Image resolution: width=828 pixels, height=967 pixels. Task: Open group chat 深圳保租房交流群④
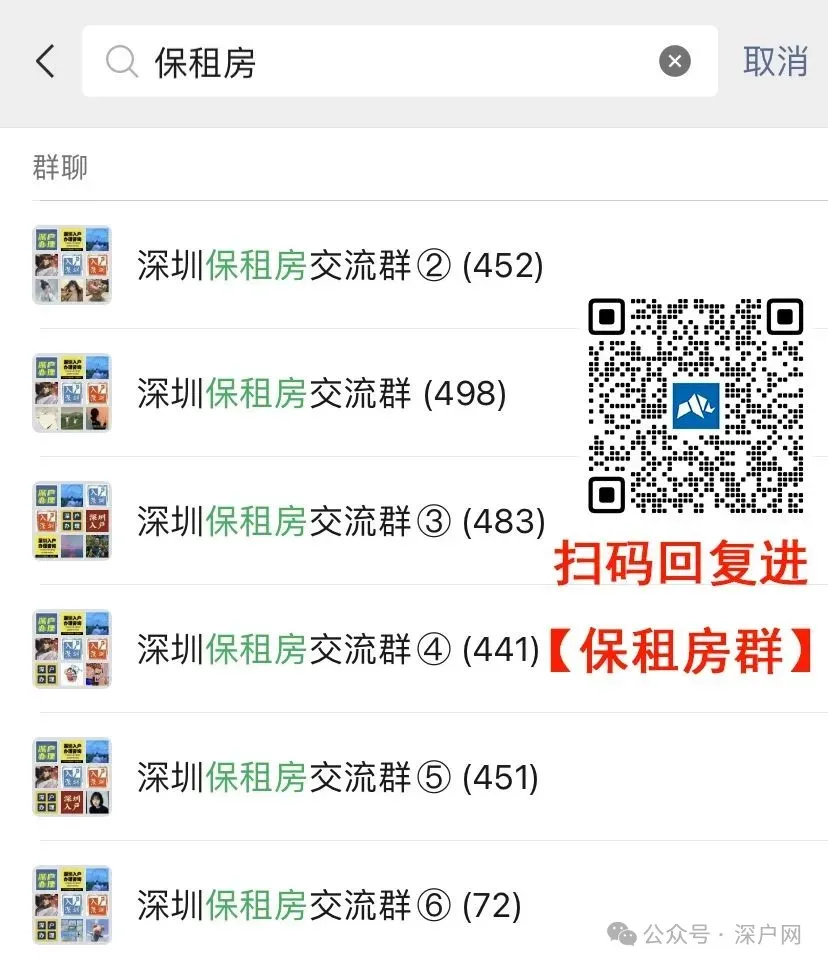tap(338, 649)
